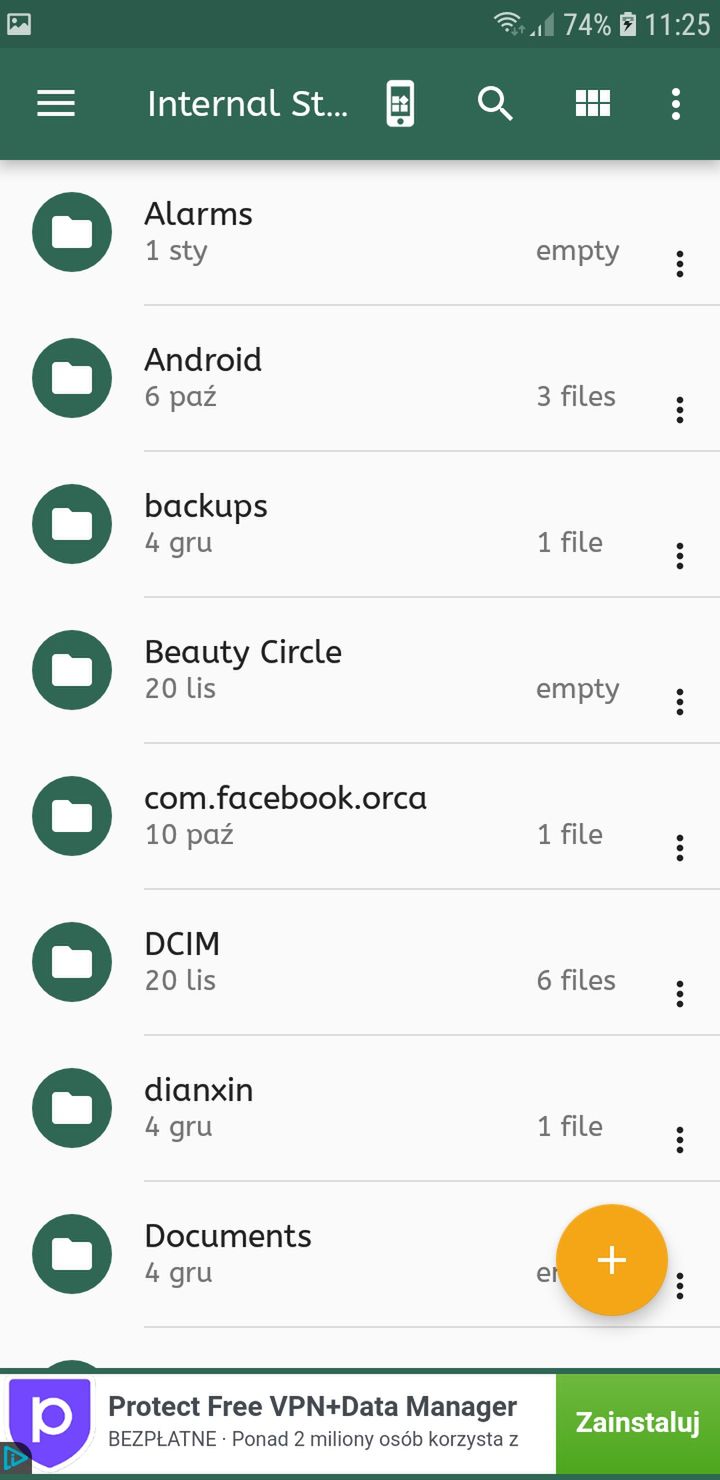
Task: Open the hamburger navigation drawer
Action: 56,104
